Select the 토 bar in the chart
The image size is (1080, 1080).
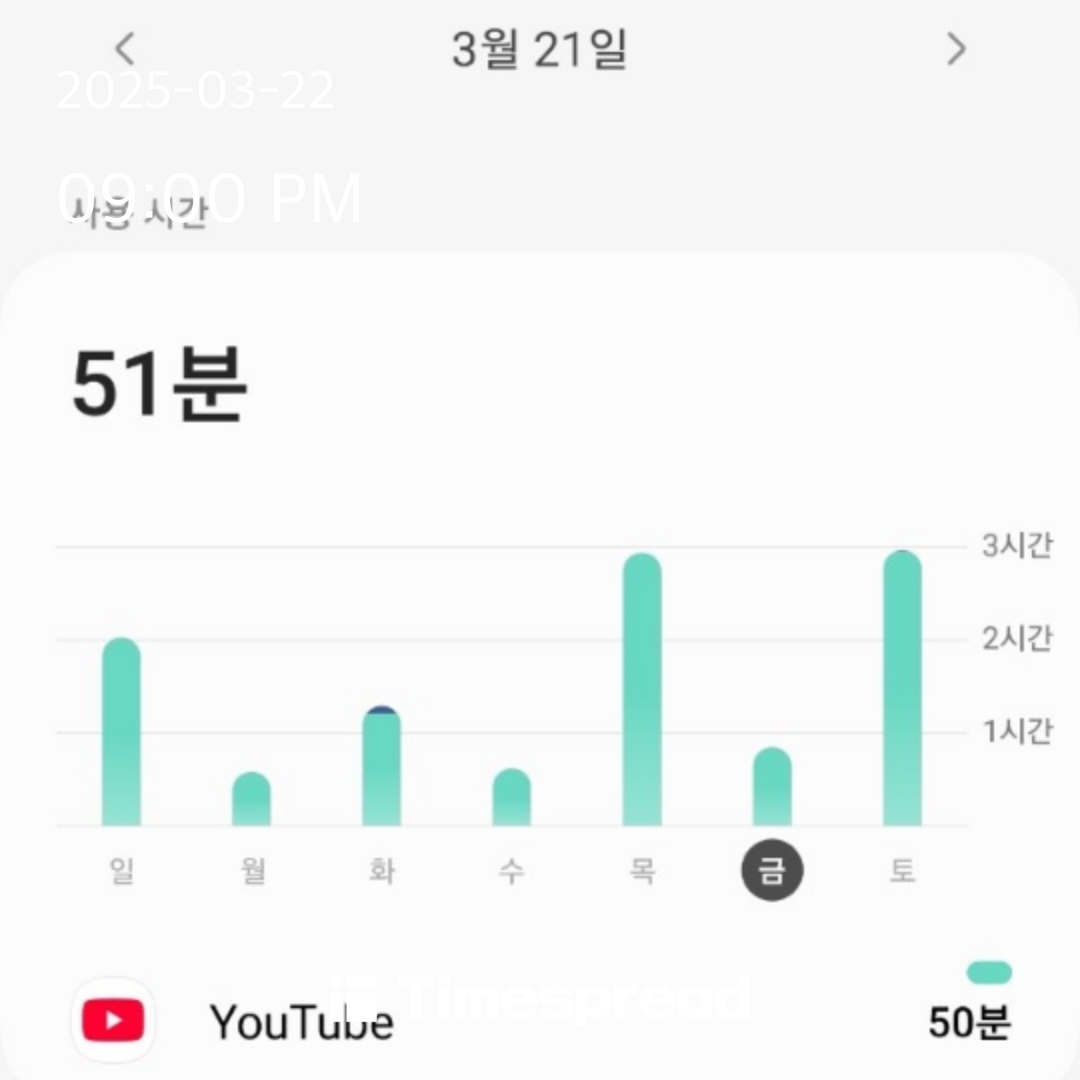[902, 689]
